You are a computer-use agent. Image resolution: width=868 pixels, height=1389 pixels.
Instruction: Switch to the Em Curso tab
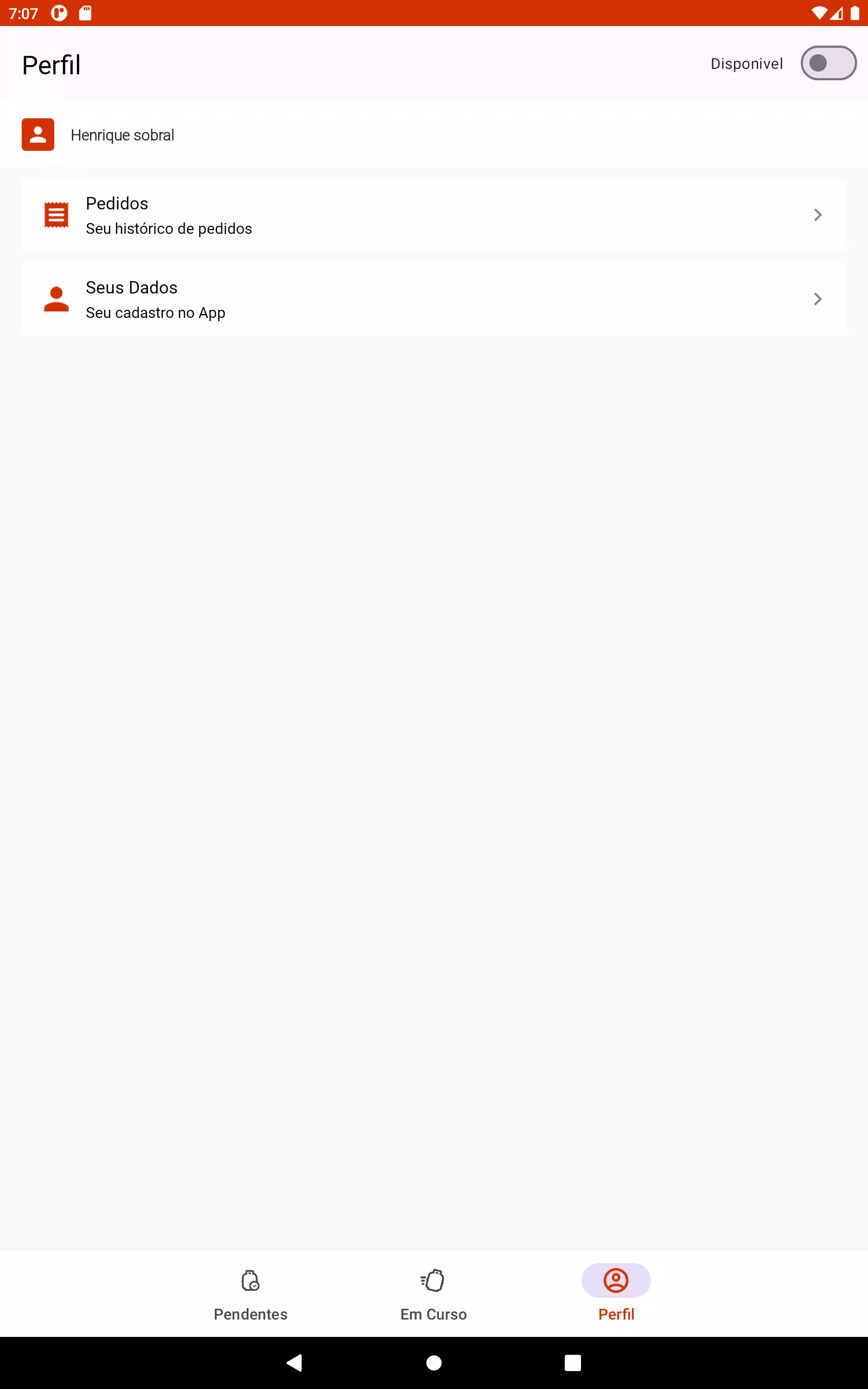[433, 1292]
